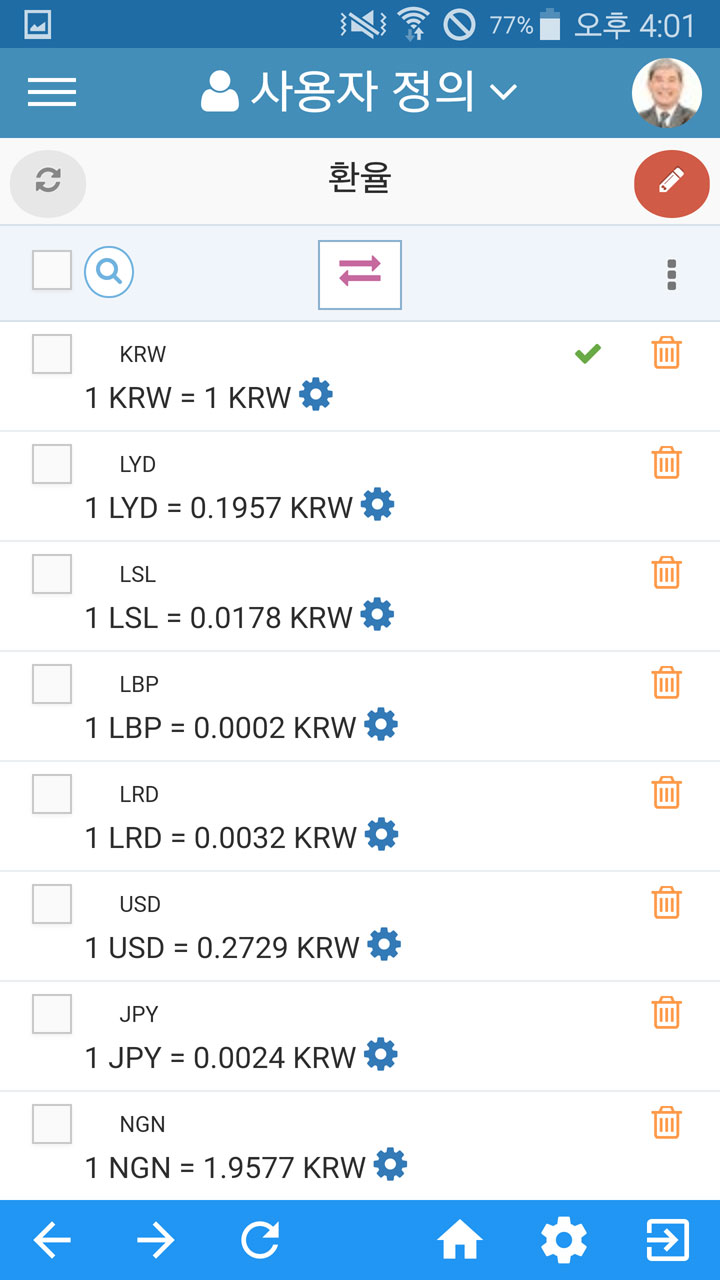Toggle the select-all checkbox
The height and width of the screenshot is (1280, 720).
[x=52, y=270]
